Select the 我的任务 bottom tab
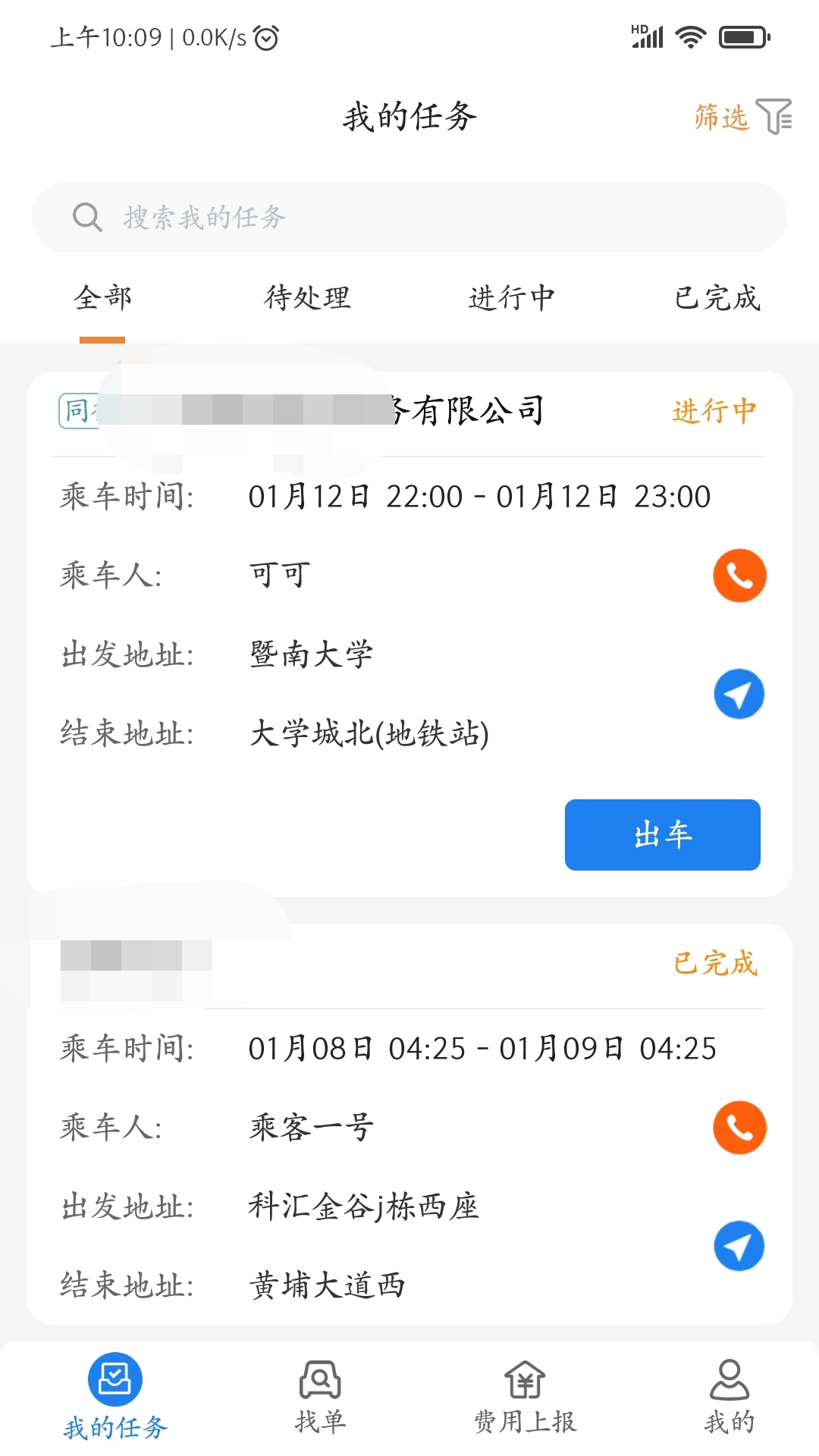 [x=115, y=1397]
